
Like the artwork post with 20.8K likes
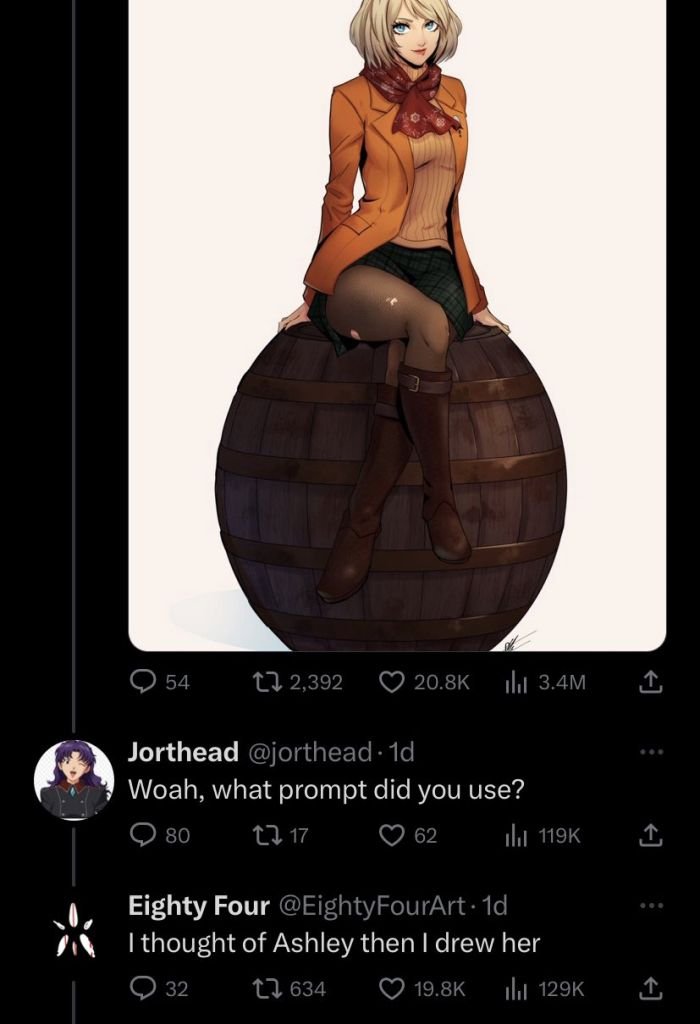(391, 682)
